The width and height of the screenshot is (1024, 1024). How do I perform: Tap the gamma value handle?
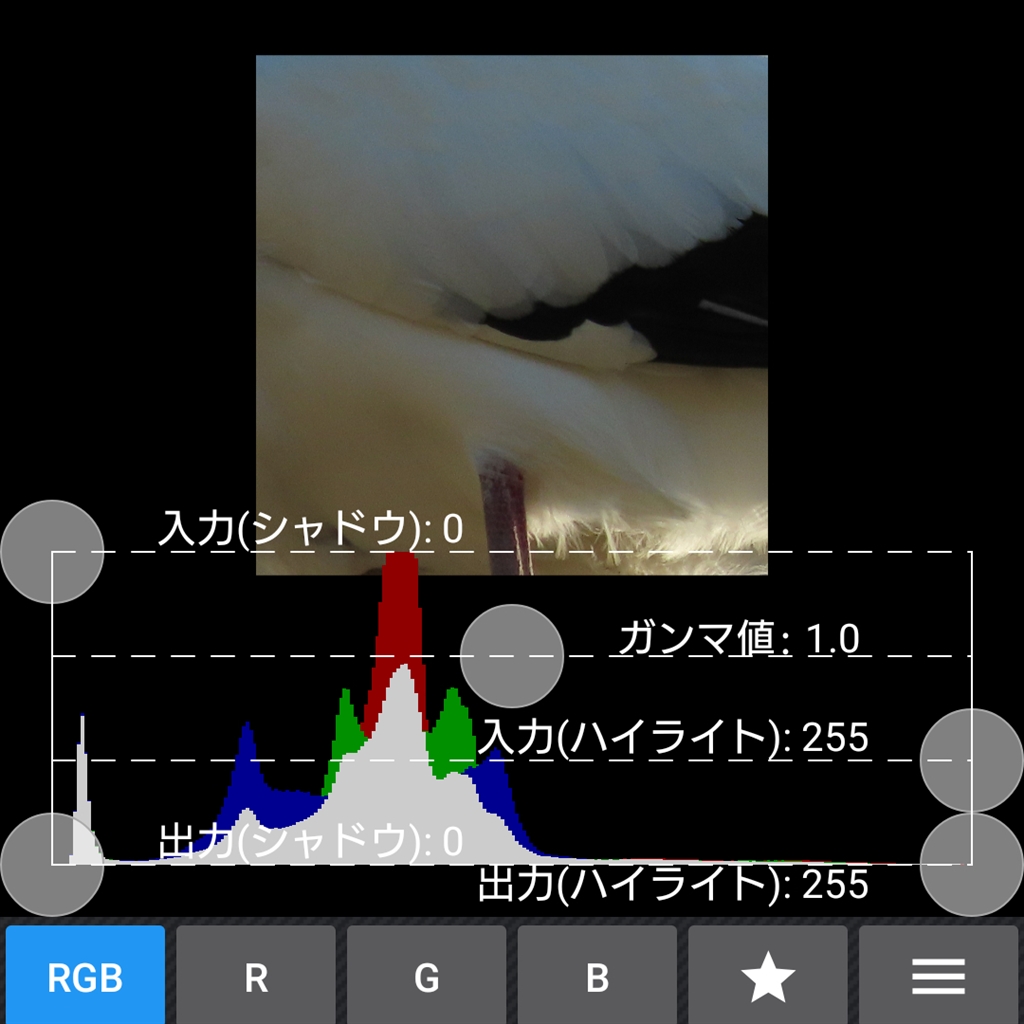pyautogui.click(x=512, y=656)
